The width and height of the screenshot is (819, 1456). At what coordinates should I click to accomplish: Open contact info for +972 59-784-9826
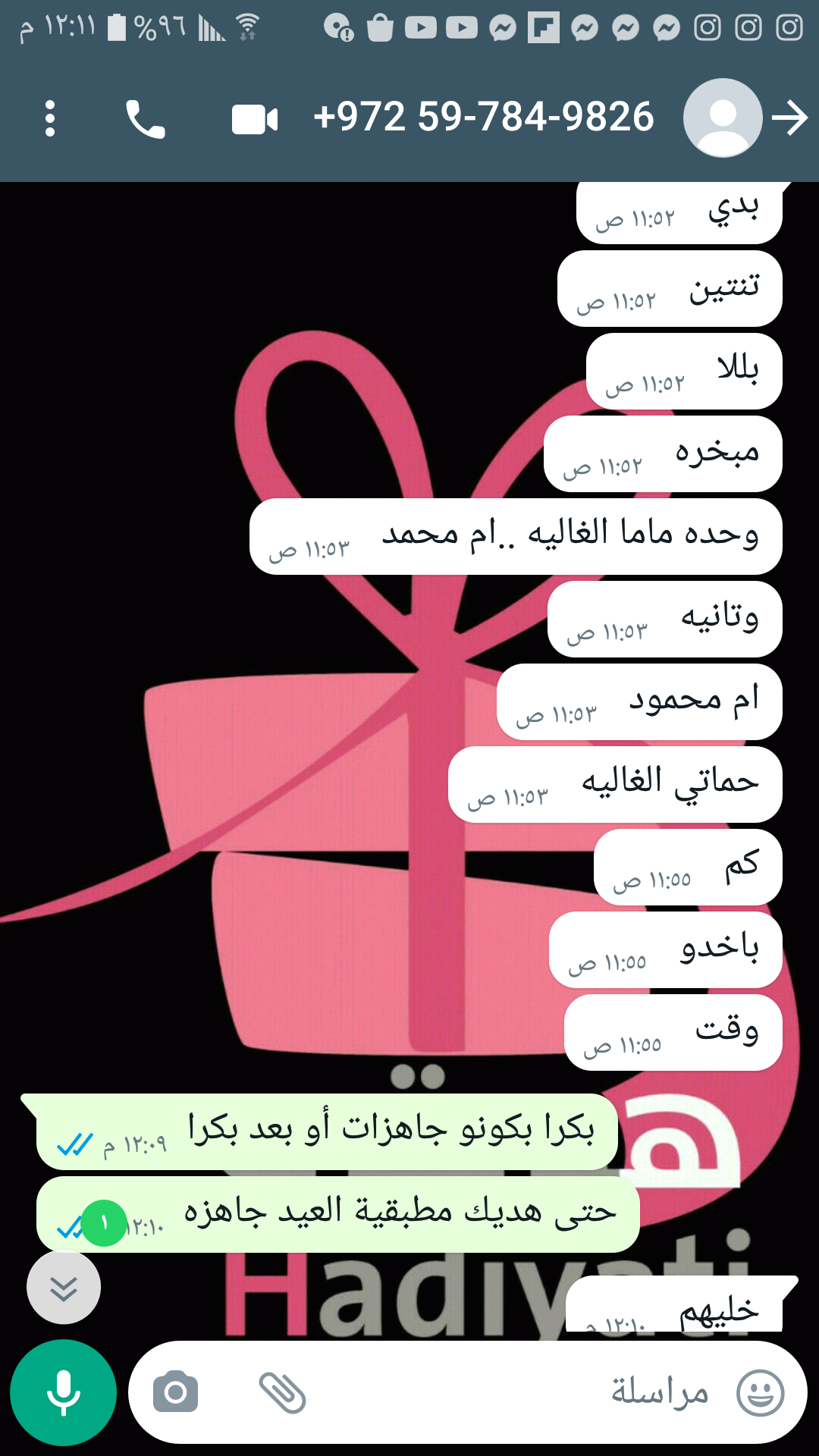point(483,118)
